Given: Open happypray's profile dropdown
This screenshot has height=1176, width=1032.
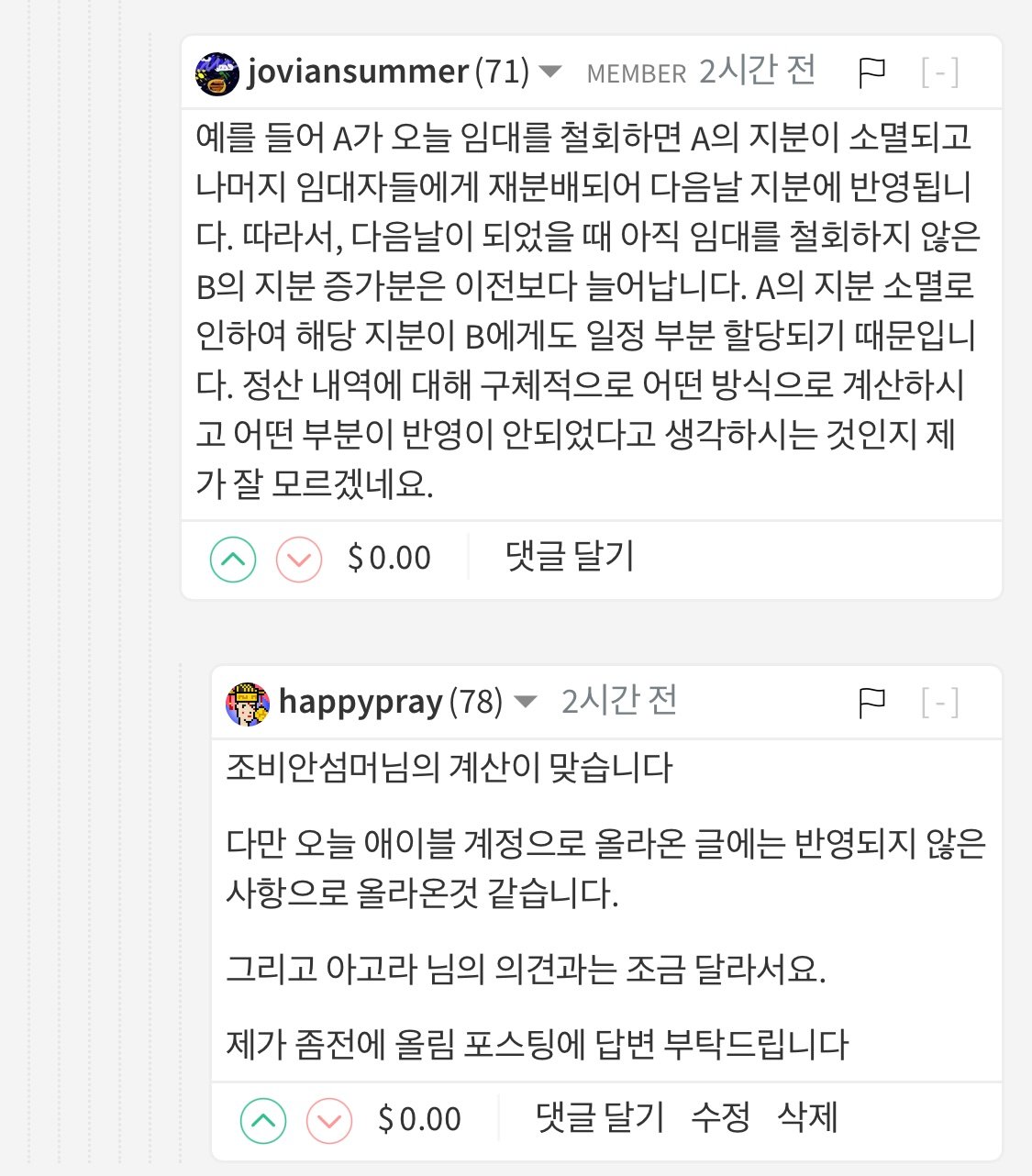Looking at the screenshot, I should point(525,702).
